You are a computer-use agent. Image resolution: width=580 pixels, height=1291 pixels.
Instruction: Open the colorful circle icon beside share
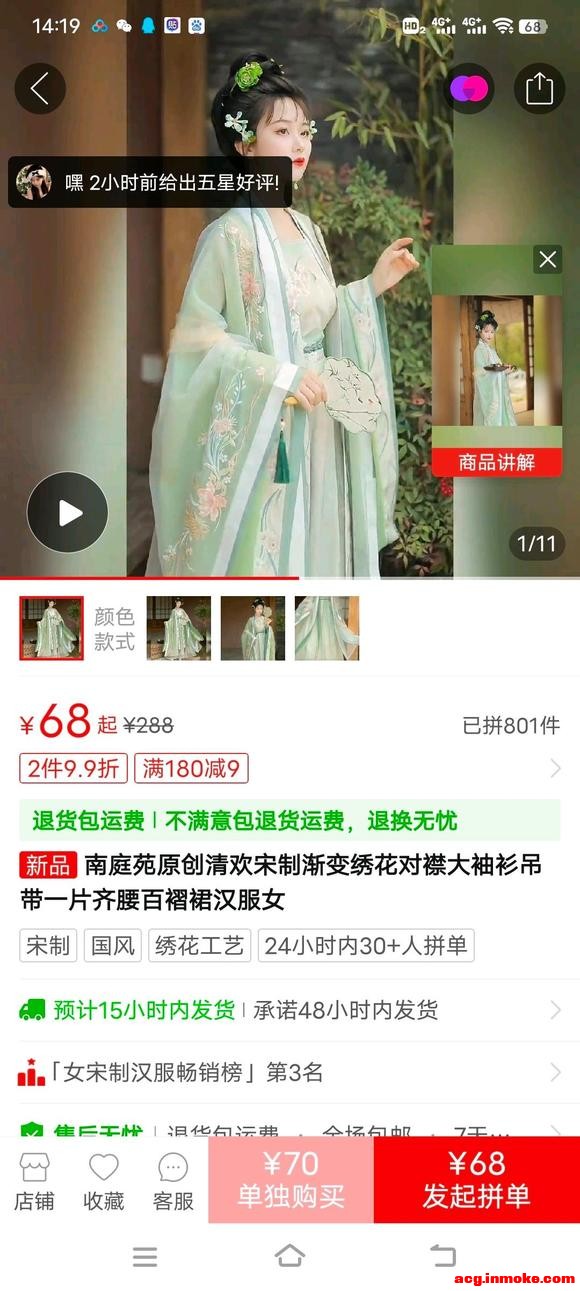pos(469,89)
